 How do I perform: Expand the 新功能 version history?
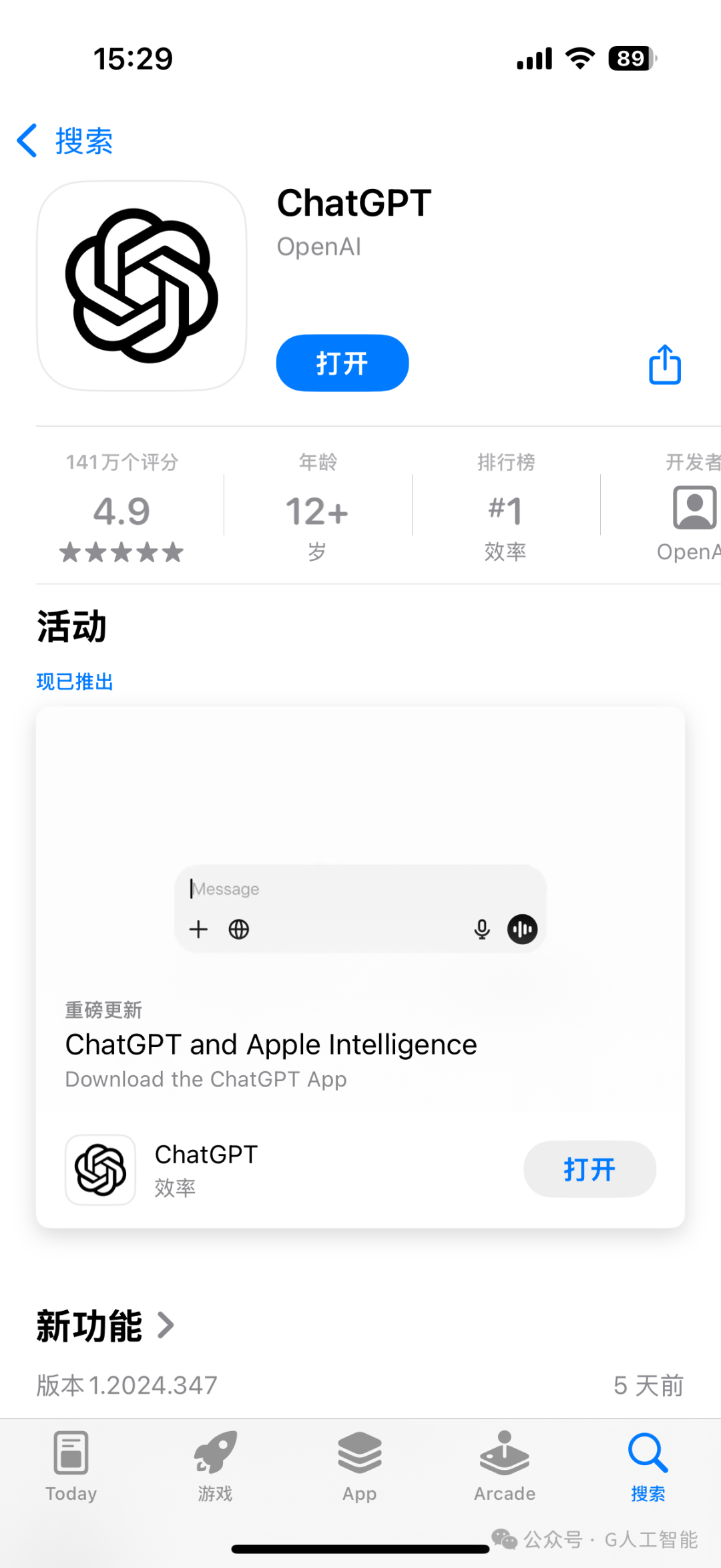105,1326
